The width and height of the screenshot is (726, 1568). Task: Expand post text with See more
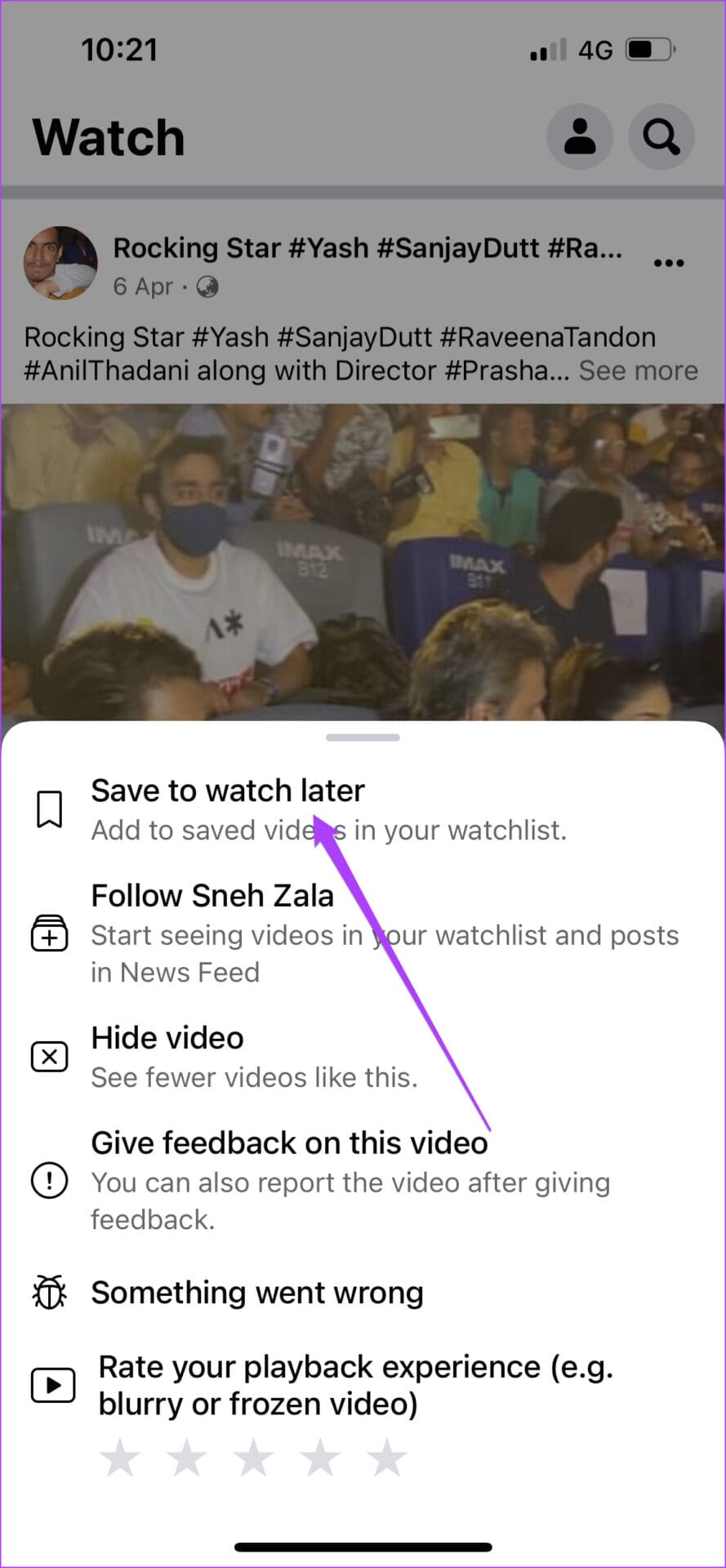click(x=639, y=371)
